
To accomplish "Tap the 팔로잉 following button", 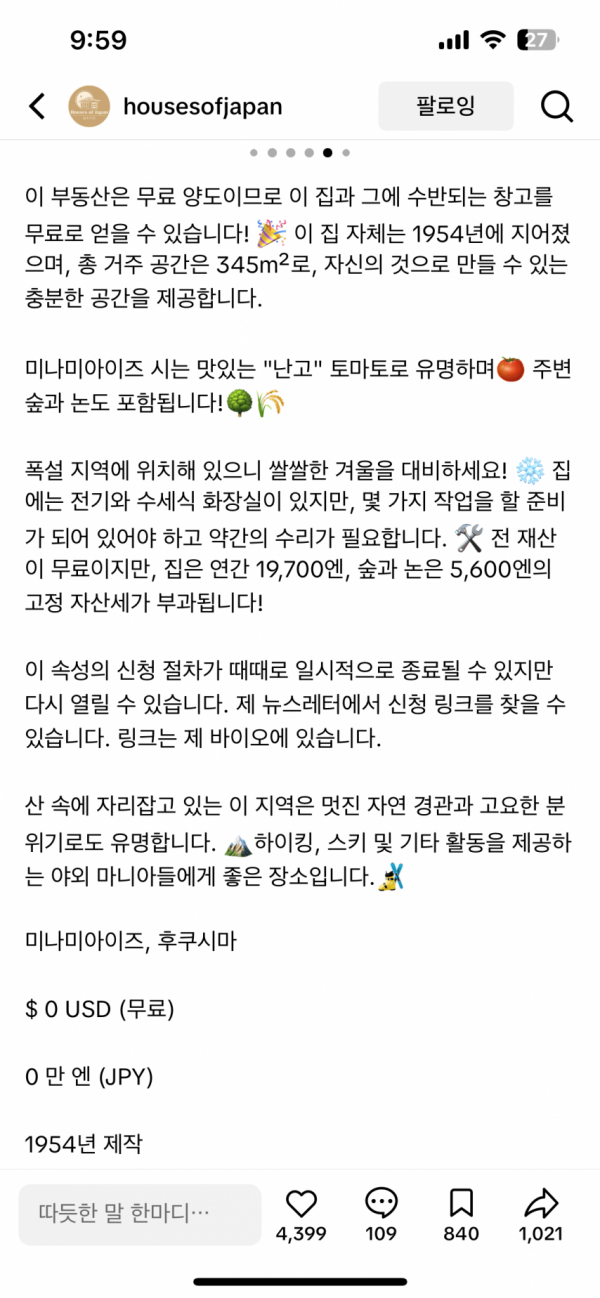I will coord(446,106).
